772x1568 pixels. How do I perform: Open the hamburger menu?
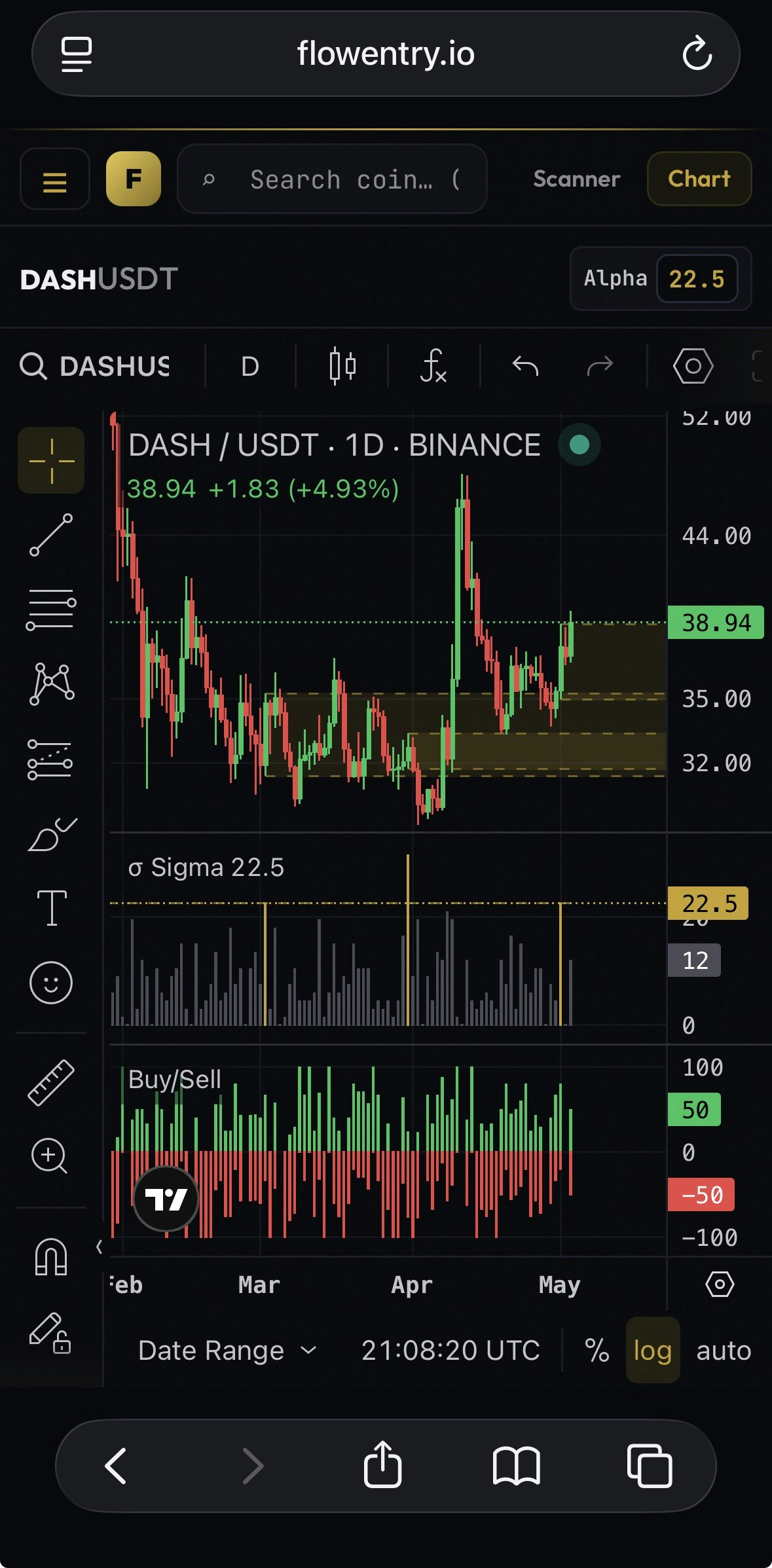click(55, 179)
